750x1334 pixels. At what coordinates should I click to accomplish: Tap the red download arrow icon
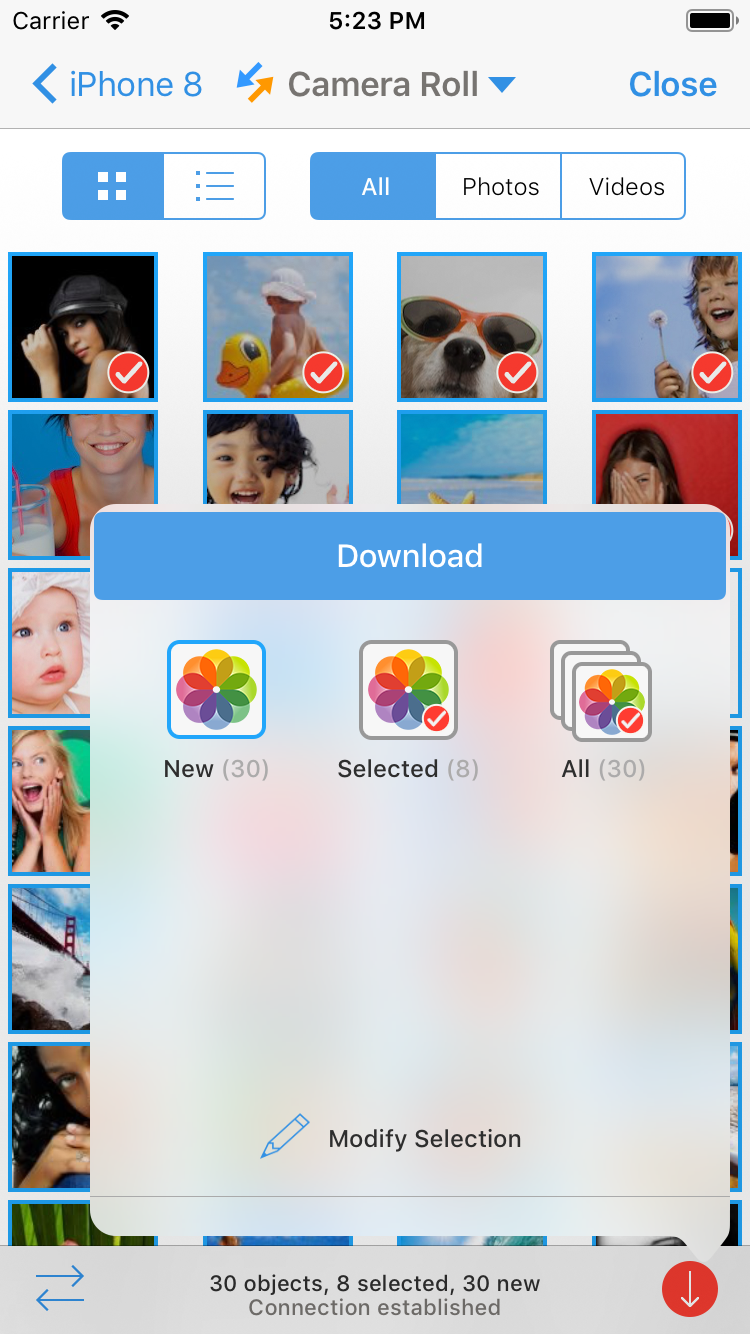pyautogui.click(x=690, y=1290)
